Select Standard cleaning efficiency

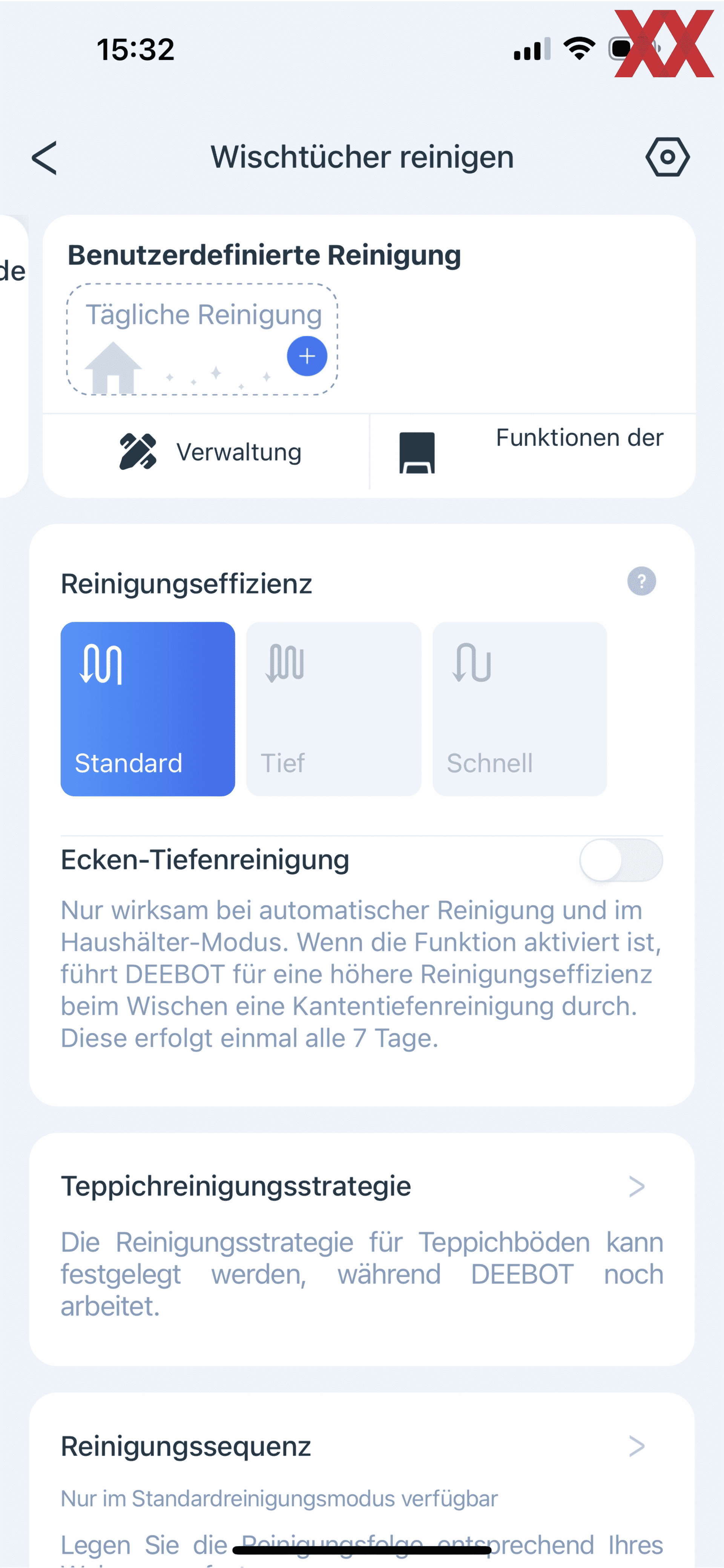[148, 709]
